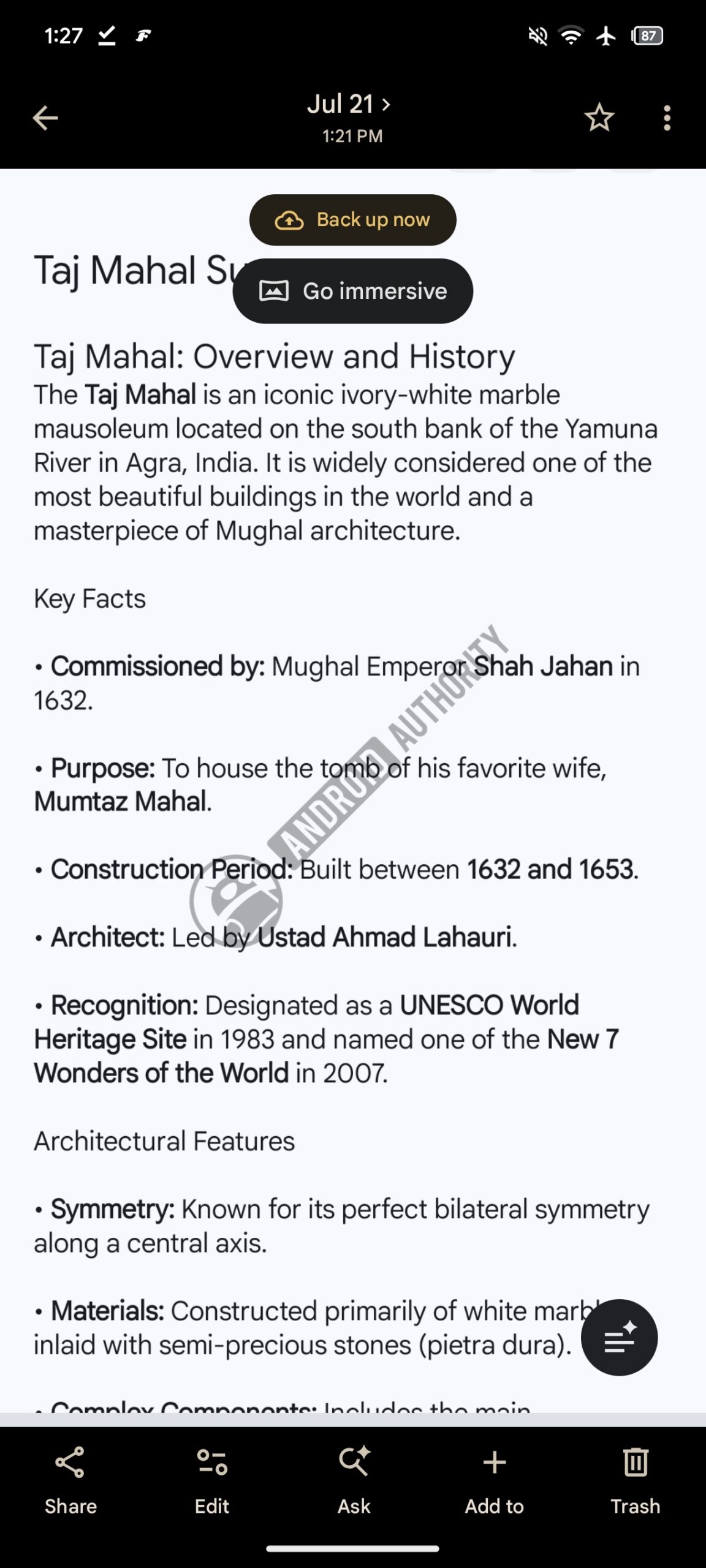Tap Add to
The image size is (706, 1568).
[x=495, y=1480]
